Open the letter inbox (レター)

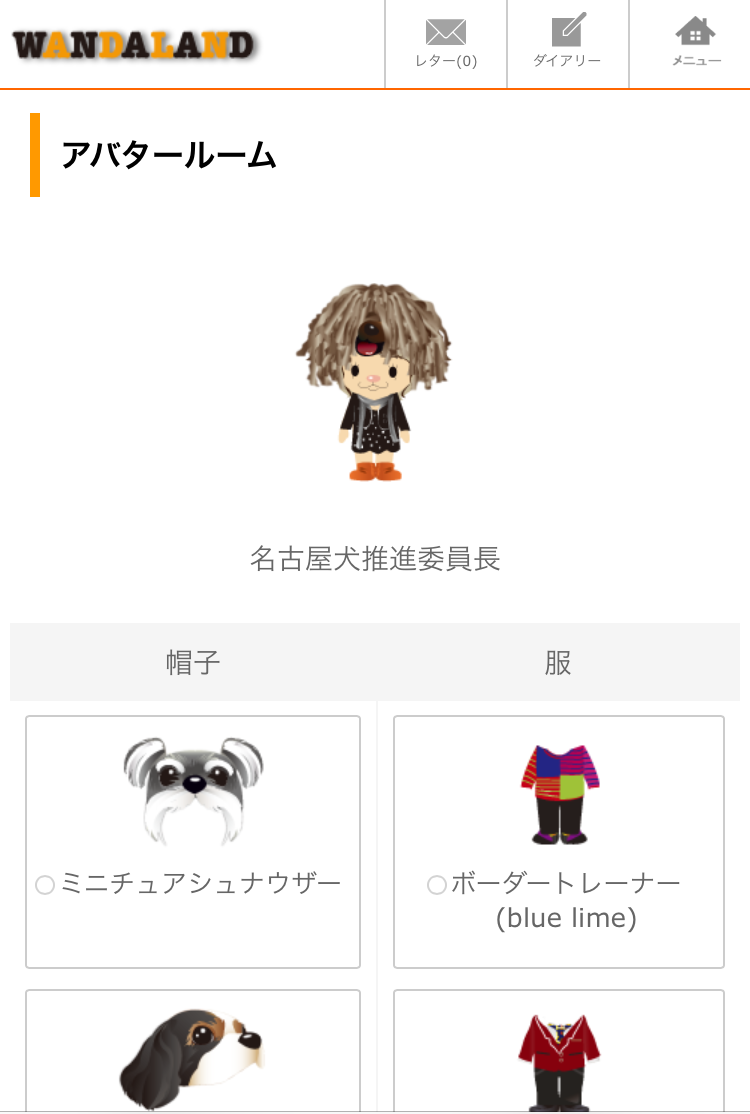[x=446, y=44]
